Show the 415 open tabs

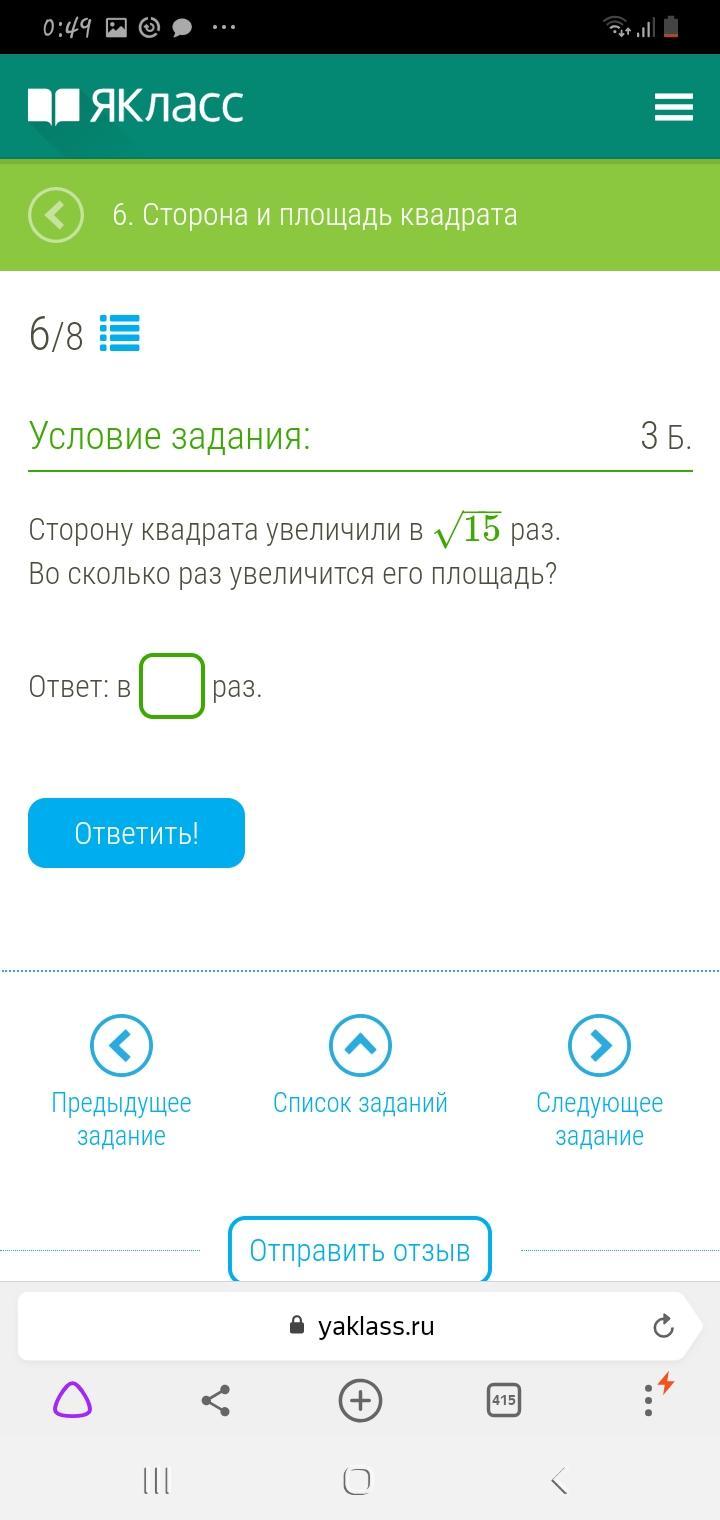click(503, 1400)
